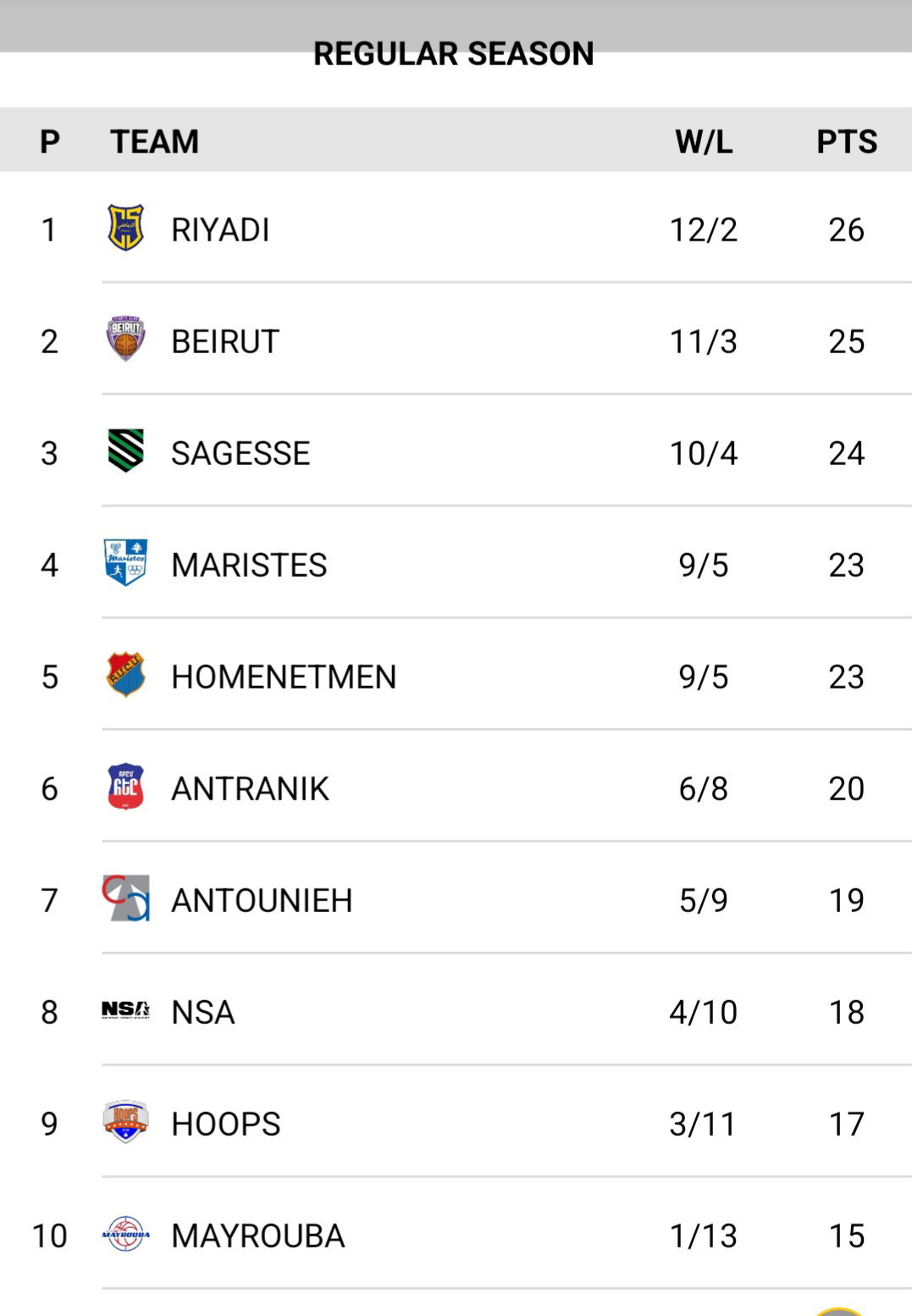
Task: Open the HOOPS team row
Action: pos(226,1124)
